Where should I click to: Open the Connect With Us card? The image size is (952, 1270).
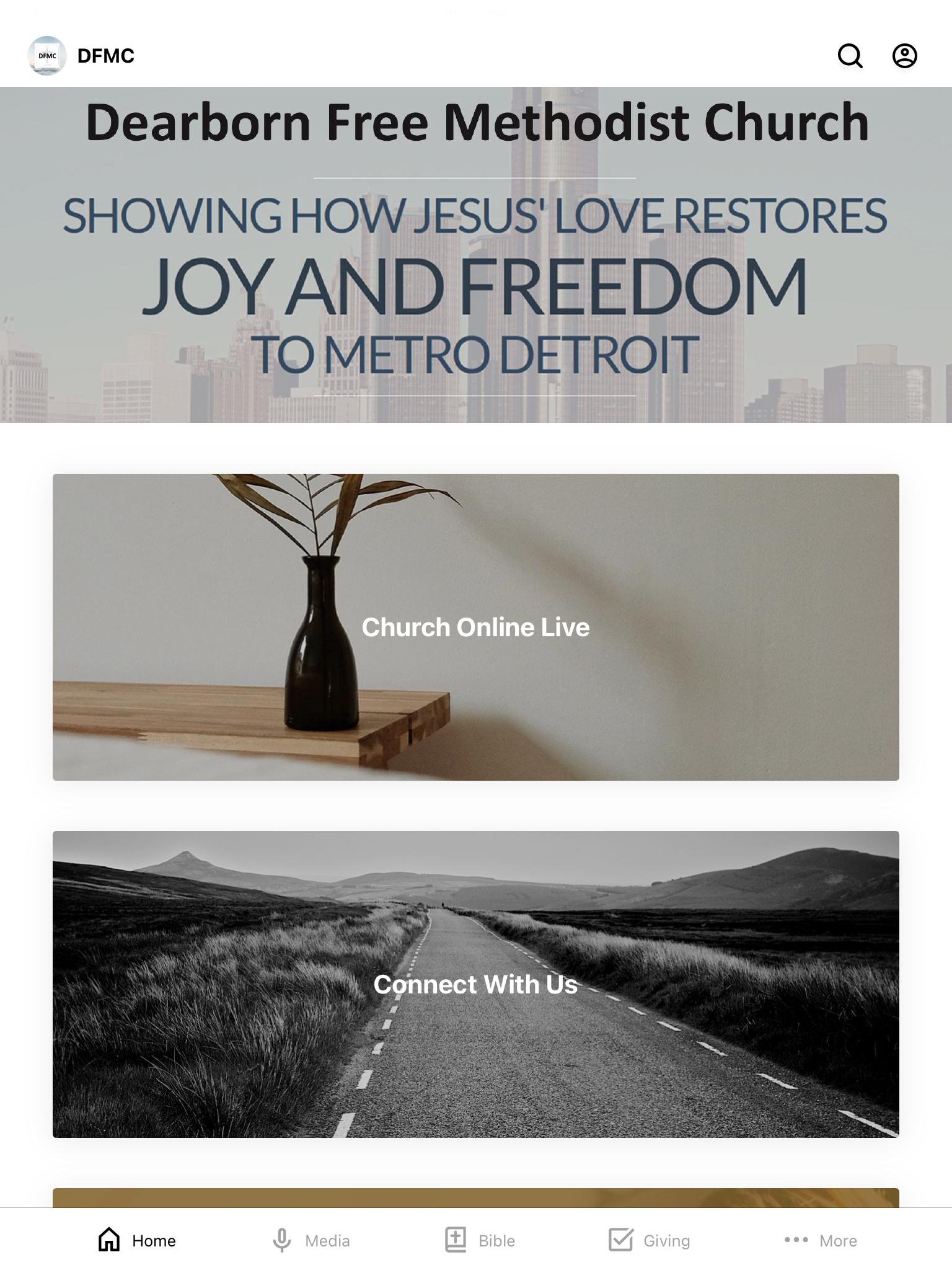(475, 984)
